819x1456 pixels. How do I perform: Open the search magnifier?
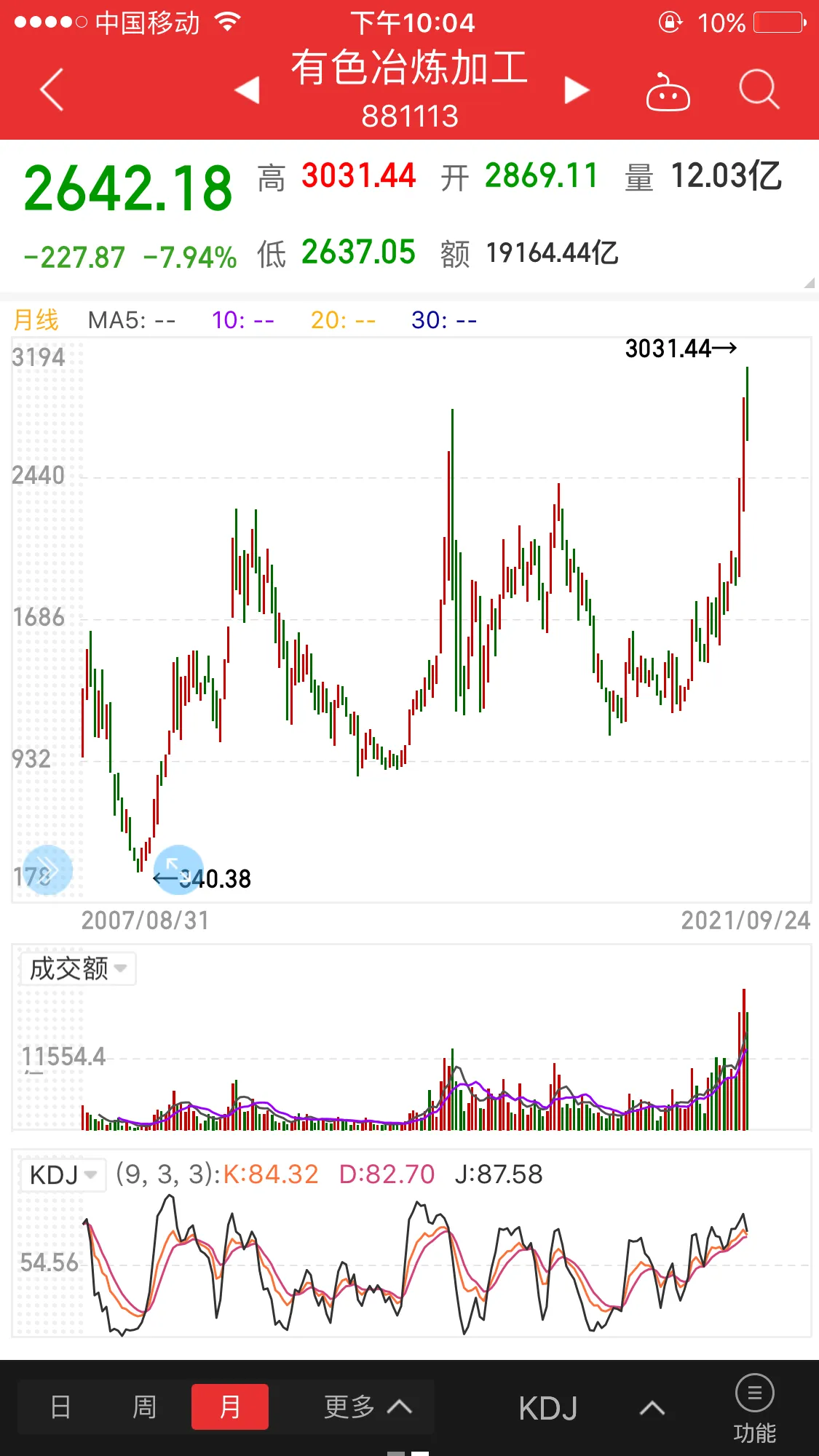pyautogui.click(x=759, y=90)
